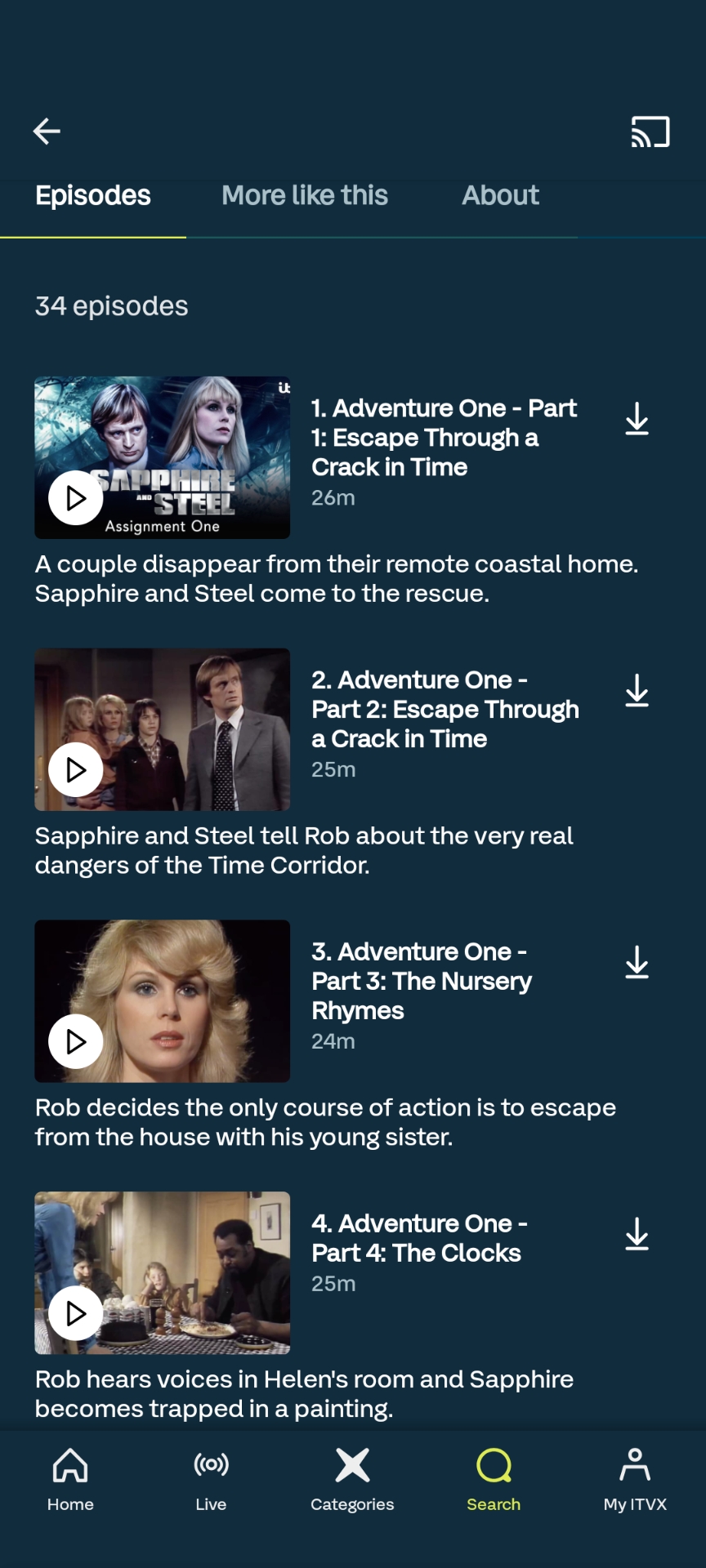Download episode 1 Adventure One Part 1

tap(637, 419)
